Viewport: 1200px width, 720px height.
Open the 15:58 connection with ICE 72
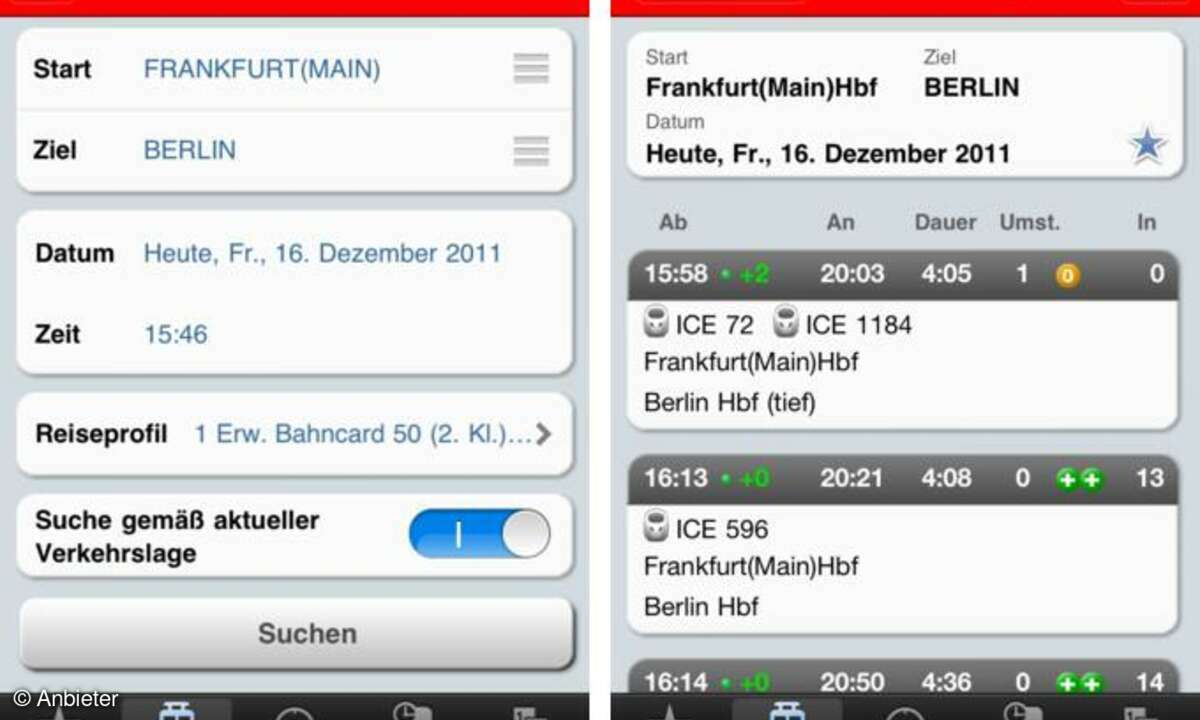(903, 340)
